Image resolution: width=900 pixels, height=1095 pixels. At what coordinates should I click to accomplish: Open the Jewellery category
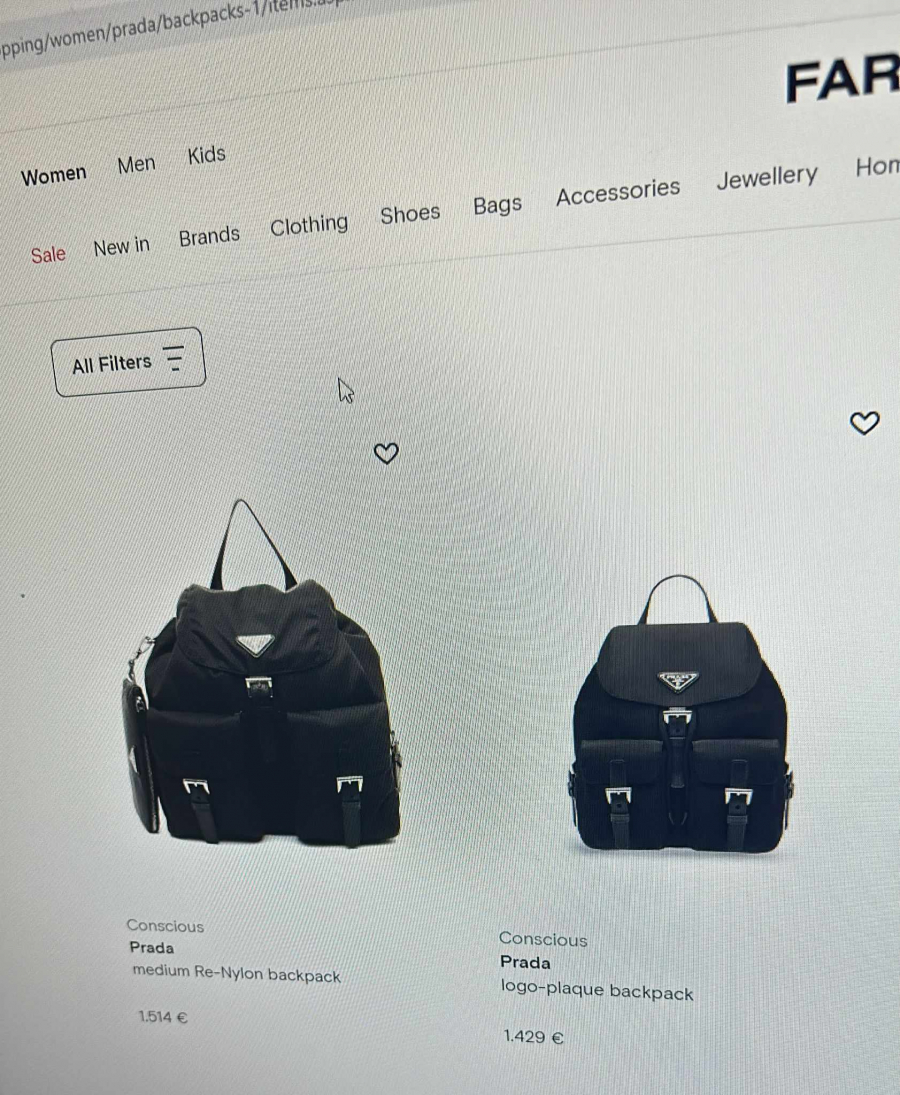click(x=767, y=177)
